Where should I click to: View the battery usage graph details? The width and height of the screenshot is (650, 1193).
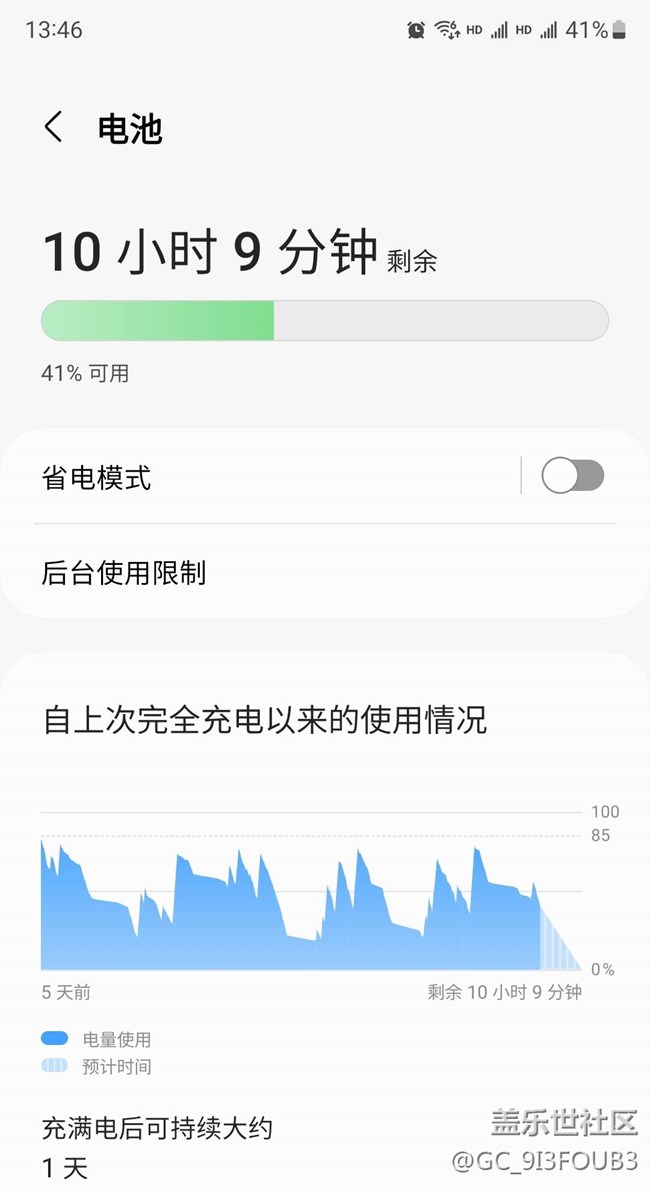pyautogui.click(x=310, y=890)
